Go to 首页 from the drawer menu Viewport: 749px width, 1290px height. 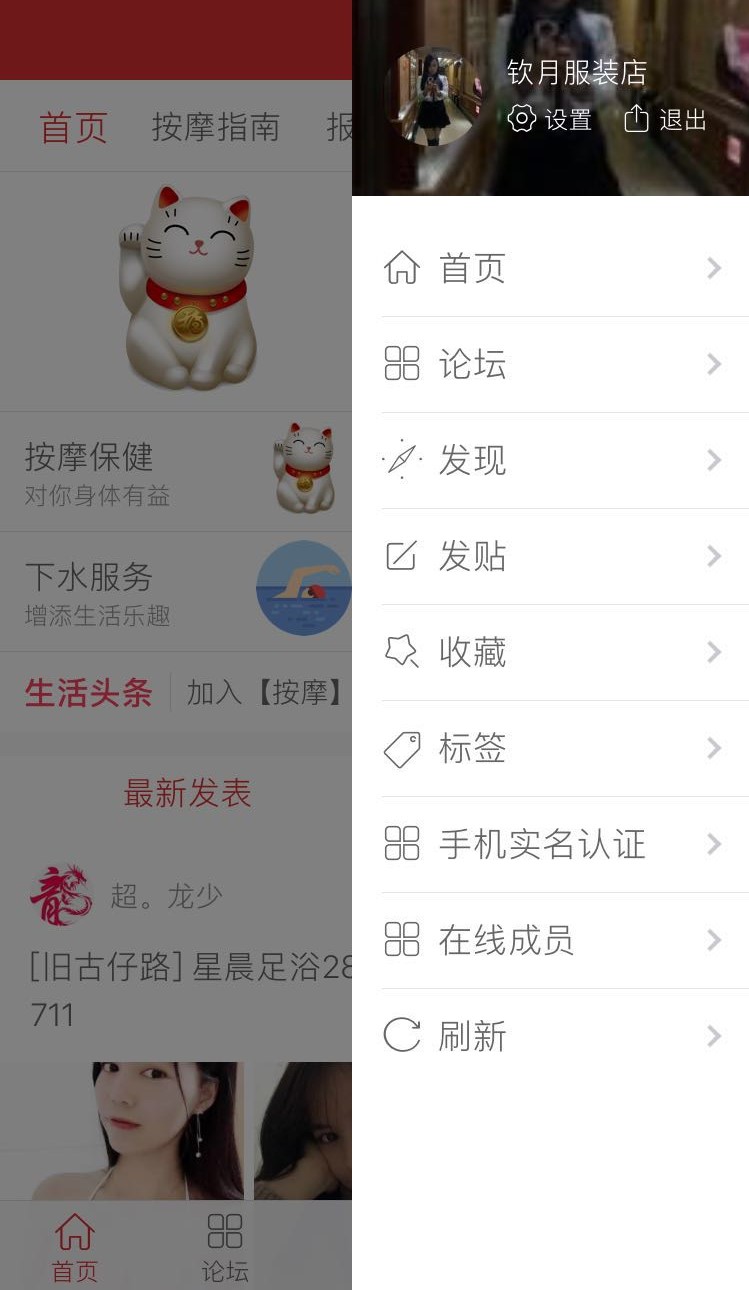(550, 268)
